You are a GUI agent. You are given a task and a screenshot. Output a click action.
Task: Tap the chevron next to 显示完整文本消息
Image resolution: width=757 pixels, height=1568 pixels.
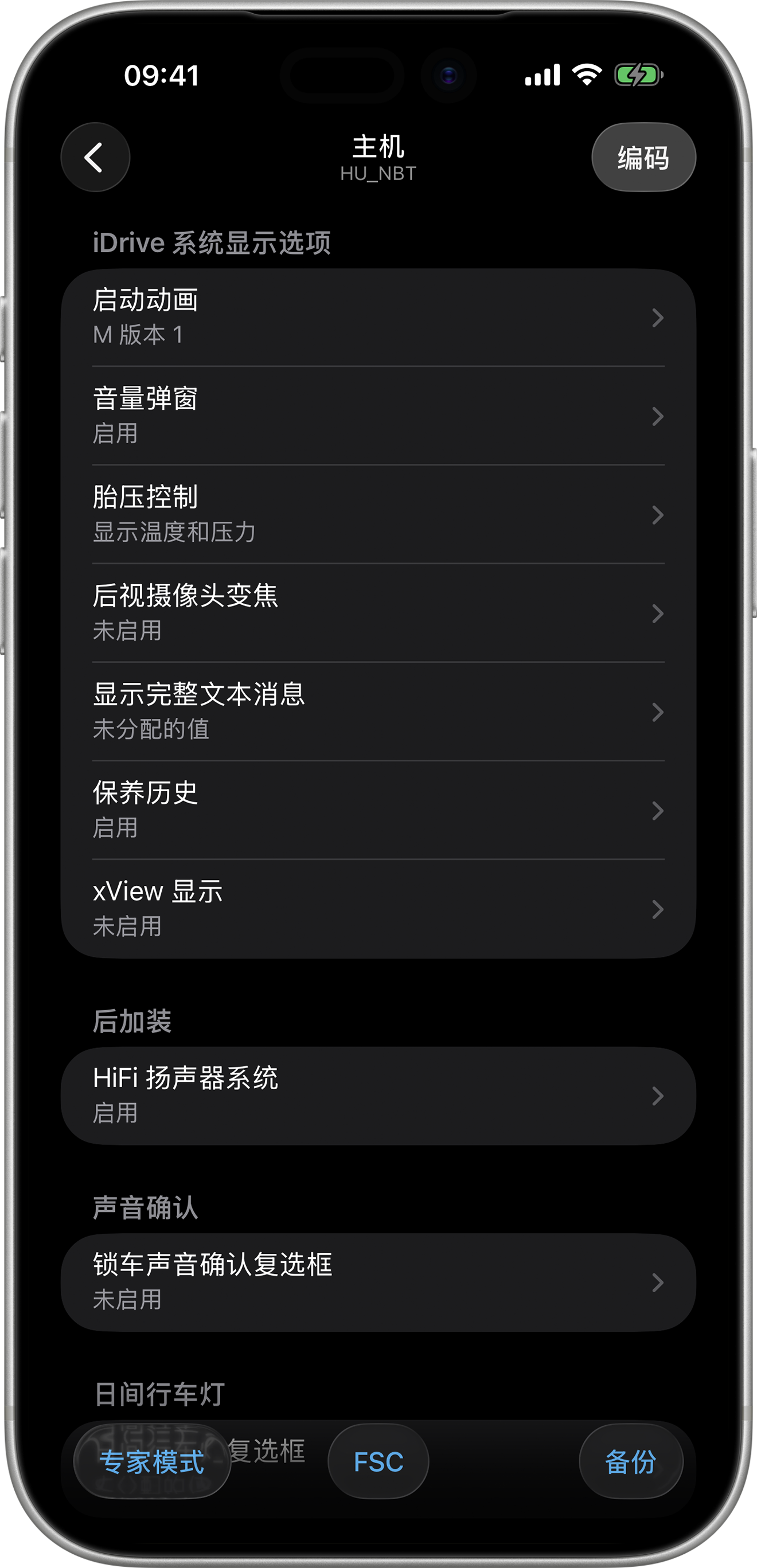(658, 712)
